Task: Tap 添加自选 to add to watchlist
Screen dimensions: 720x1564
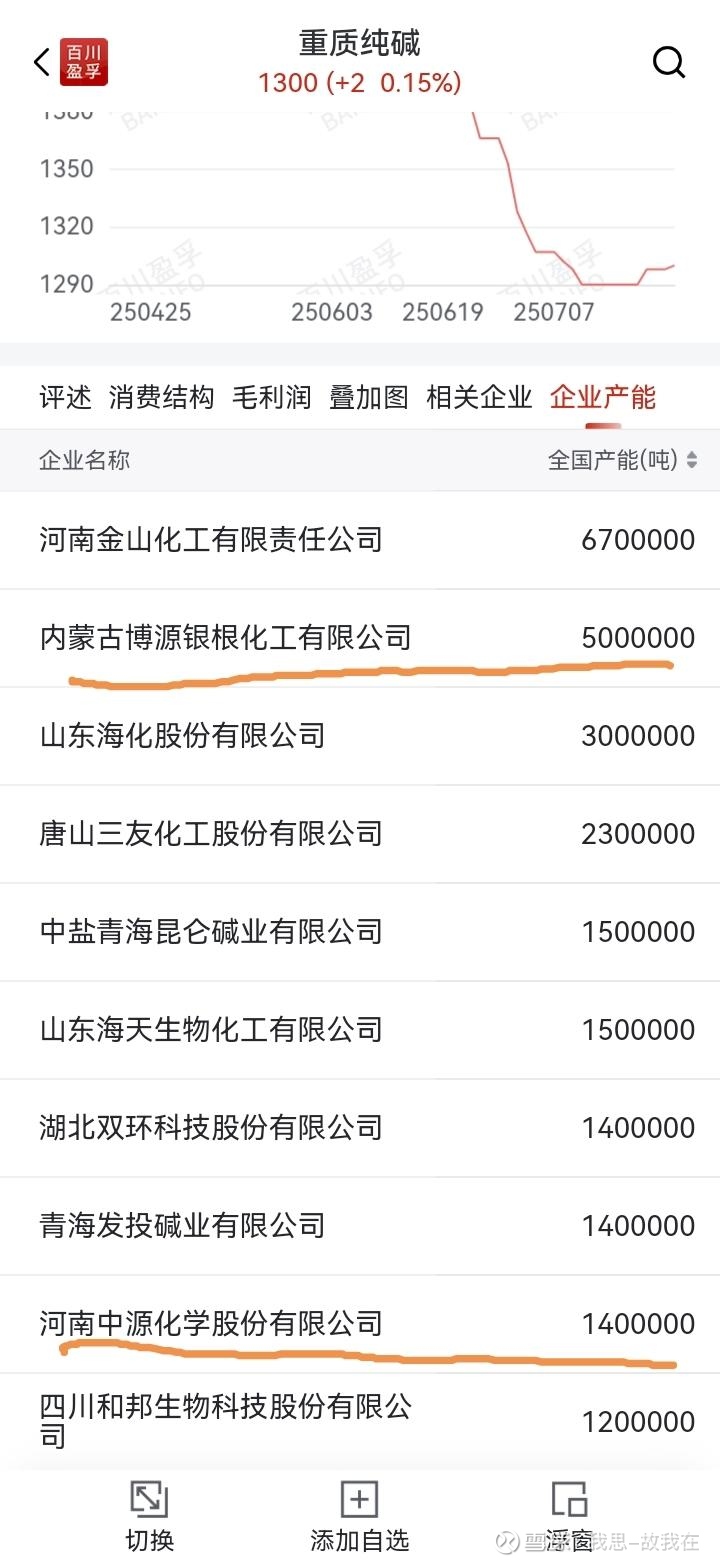Action: [x=360, y=1517]
